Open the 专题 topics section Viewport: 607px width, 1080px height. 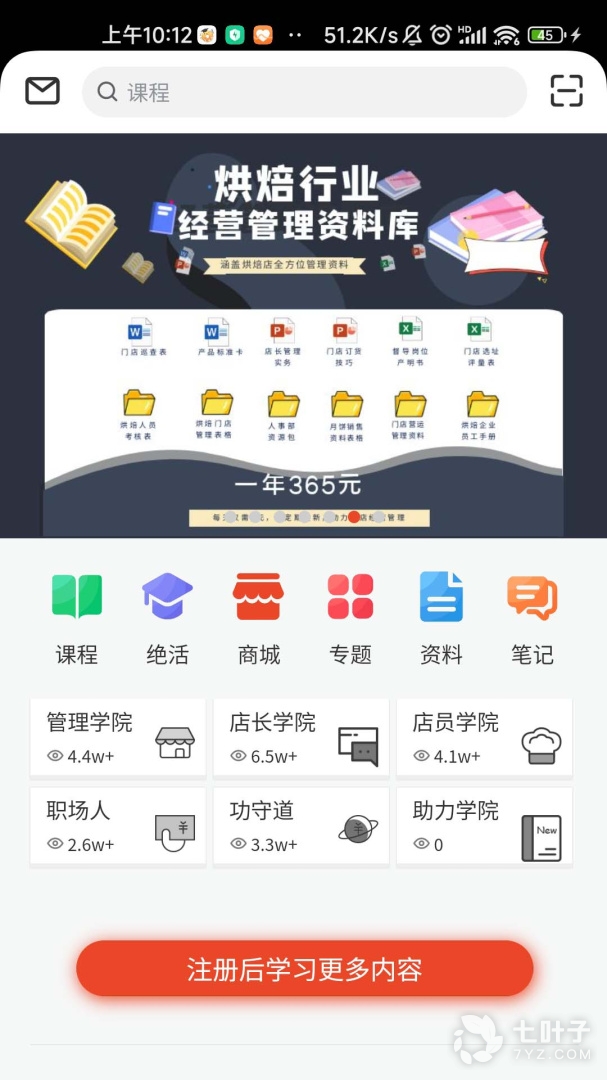[350, 619]
